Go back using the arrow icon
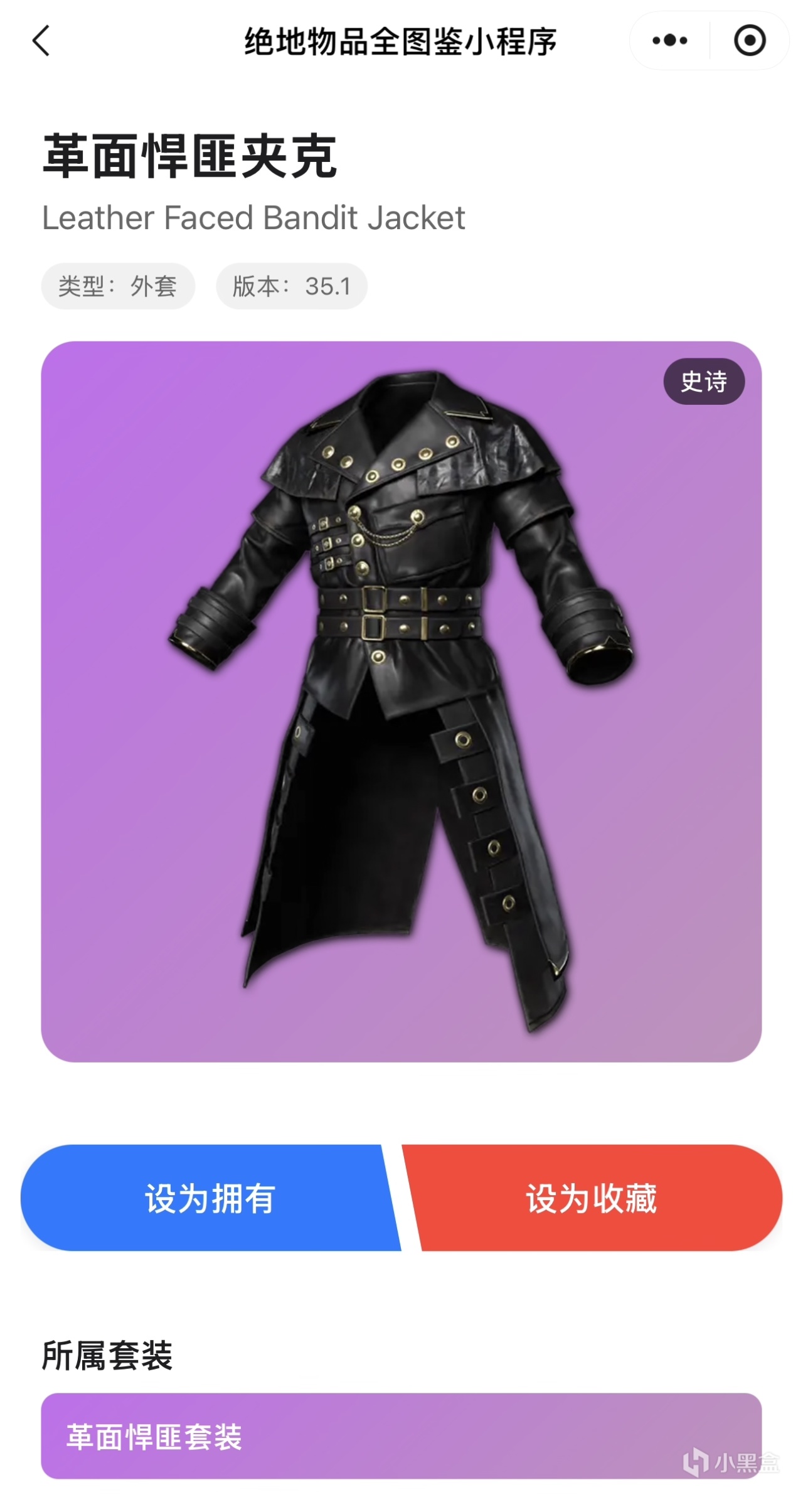Image resolution: width=803 pixels, height=1512 pixels. coord(41,41)
